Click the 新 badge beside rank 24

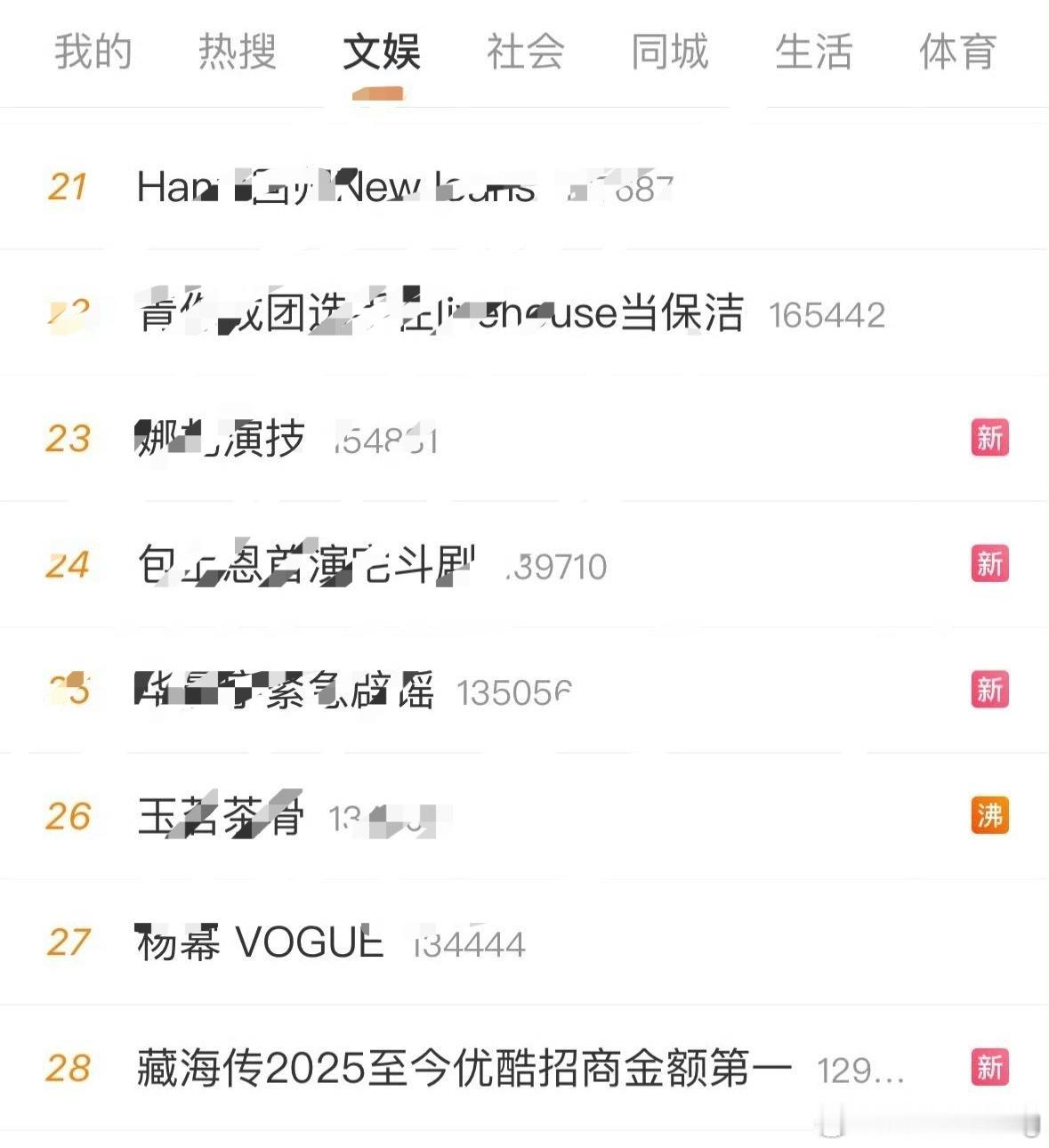(990, 564)
